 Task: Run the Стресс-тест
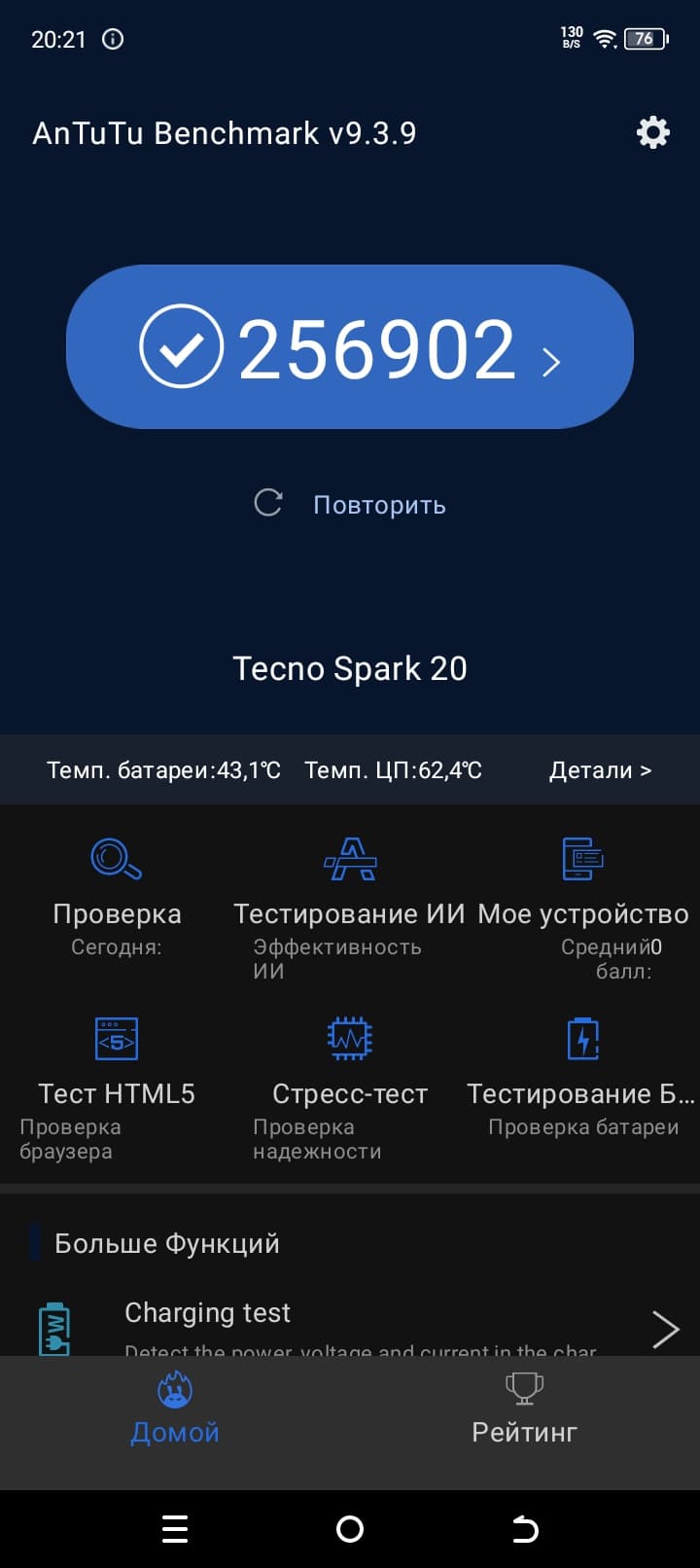[350, 1080]
